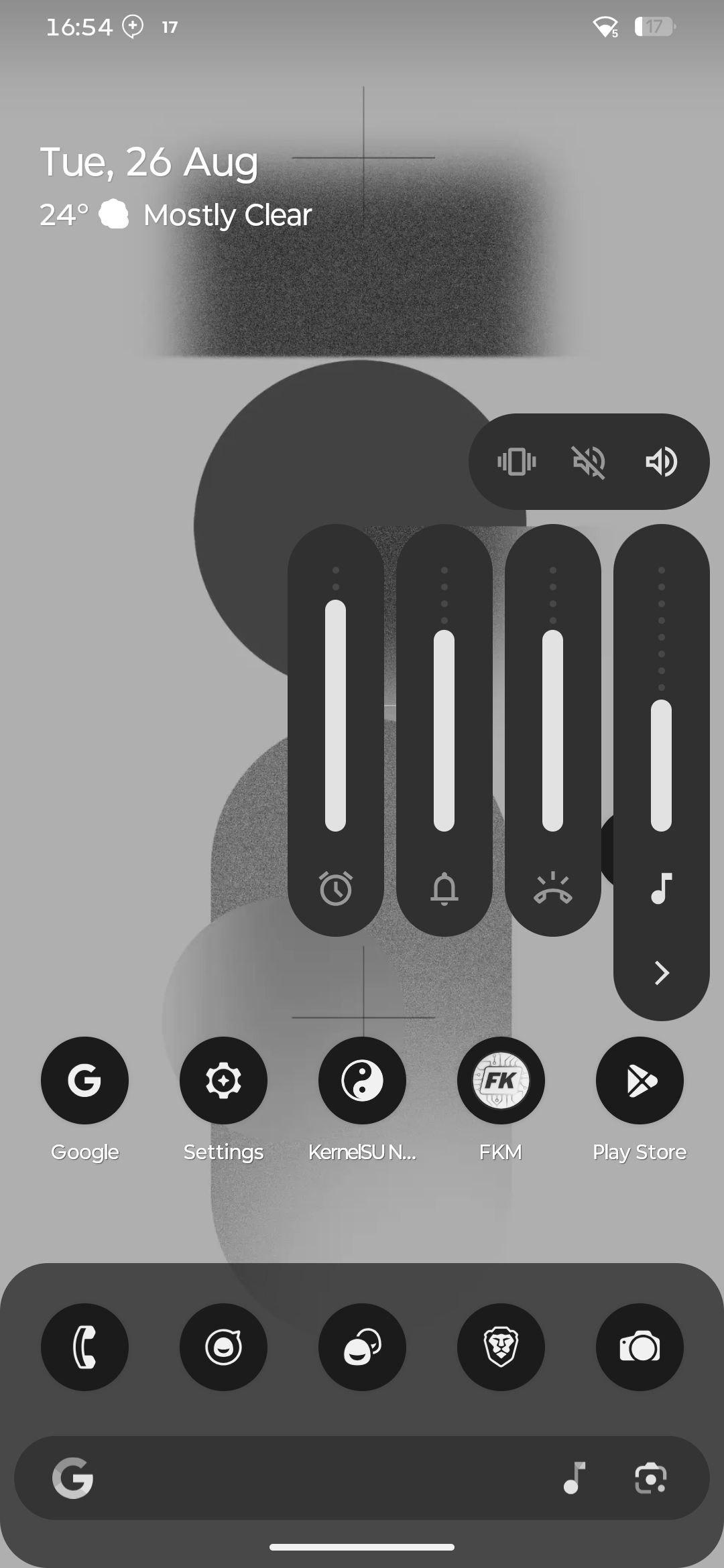This screenshot has height=1568, width=724.
Task: Set ringer mode to sound on
Action: pyautogui.click(x=661, y=462)
